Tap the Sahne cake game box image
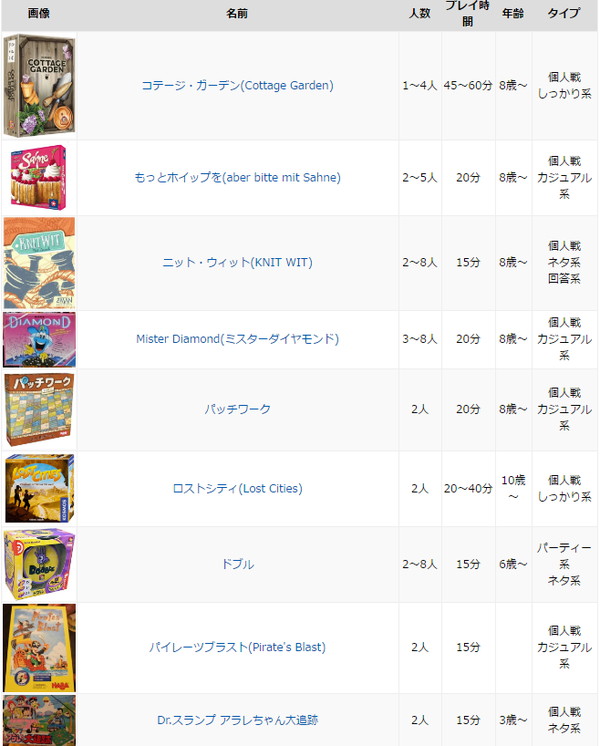 [39, 177]
